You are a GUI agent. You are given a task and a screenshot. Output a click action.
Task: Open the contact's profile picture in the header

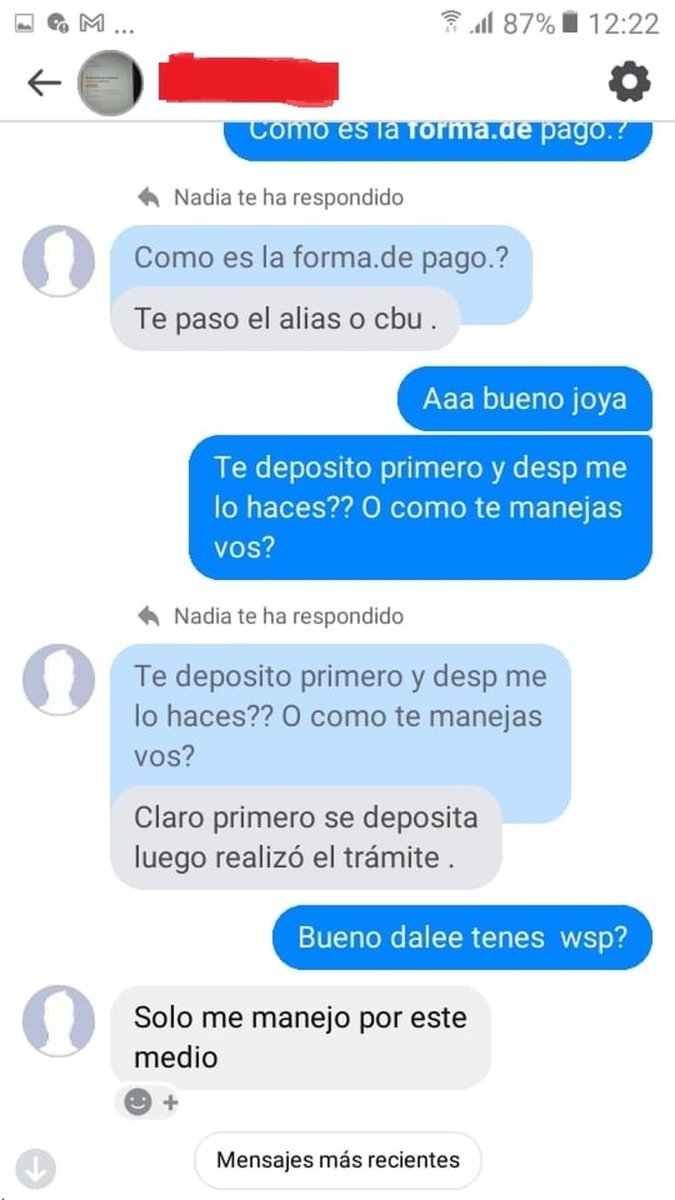(110, 83)
